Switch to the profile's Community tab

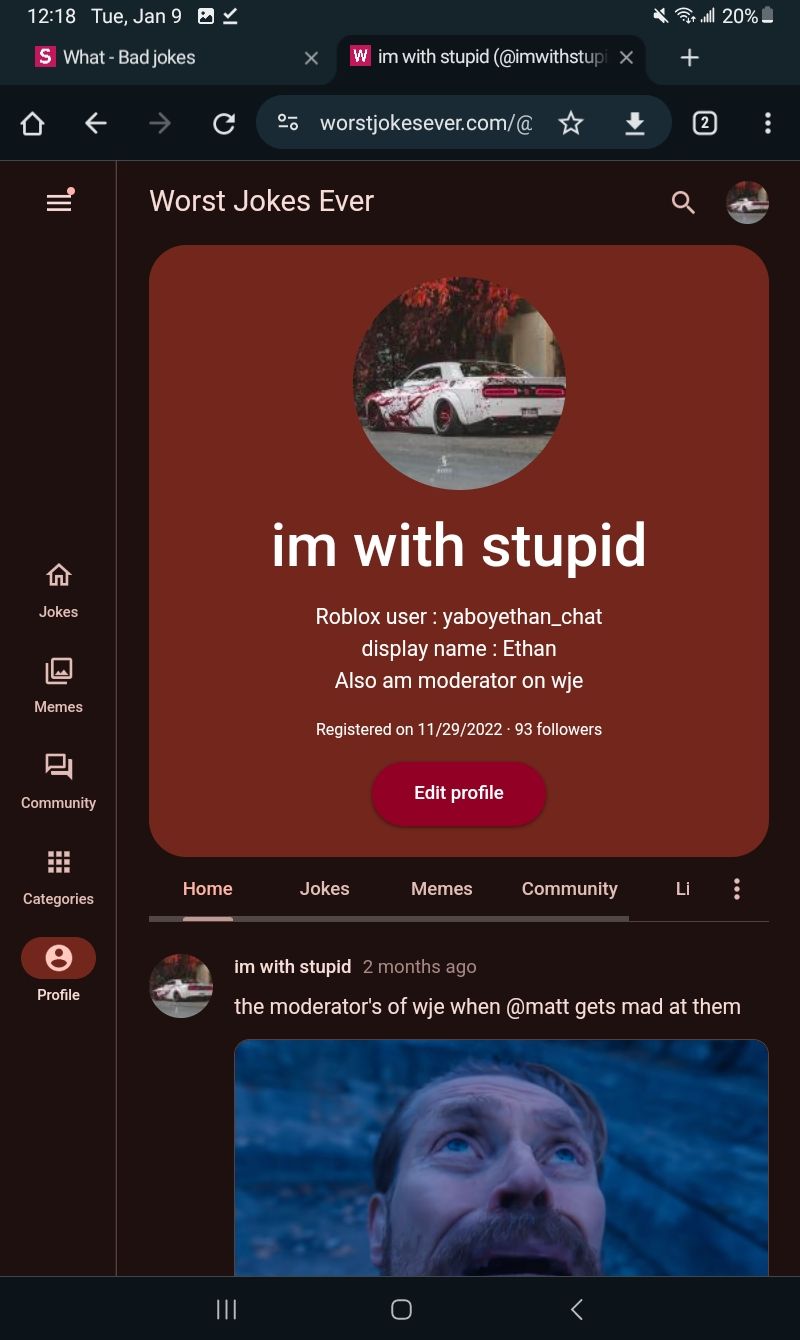coord(569,889)
